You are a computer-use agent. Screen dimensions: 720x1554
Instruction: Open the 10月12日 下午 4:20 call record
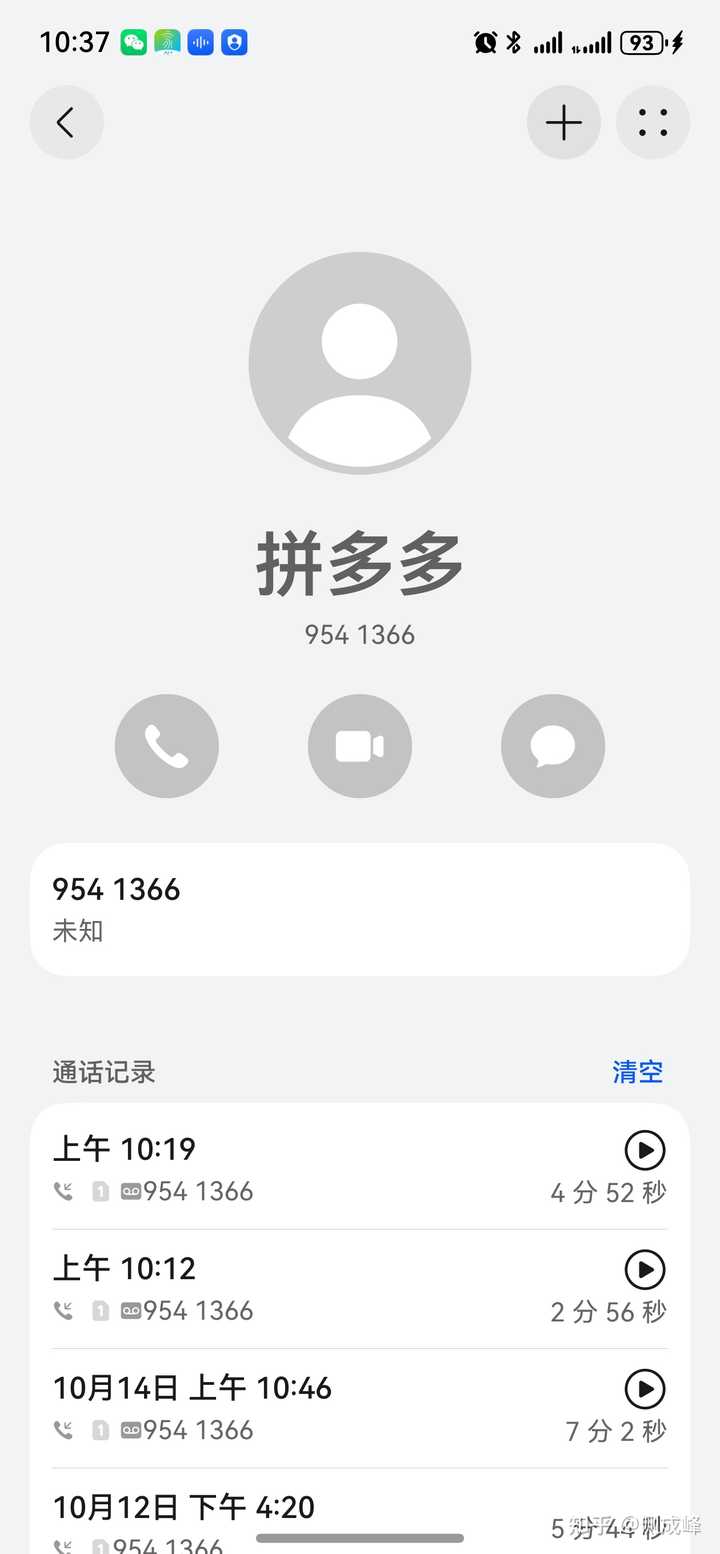(x=300, y=1515)
